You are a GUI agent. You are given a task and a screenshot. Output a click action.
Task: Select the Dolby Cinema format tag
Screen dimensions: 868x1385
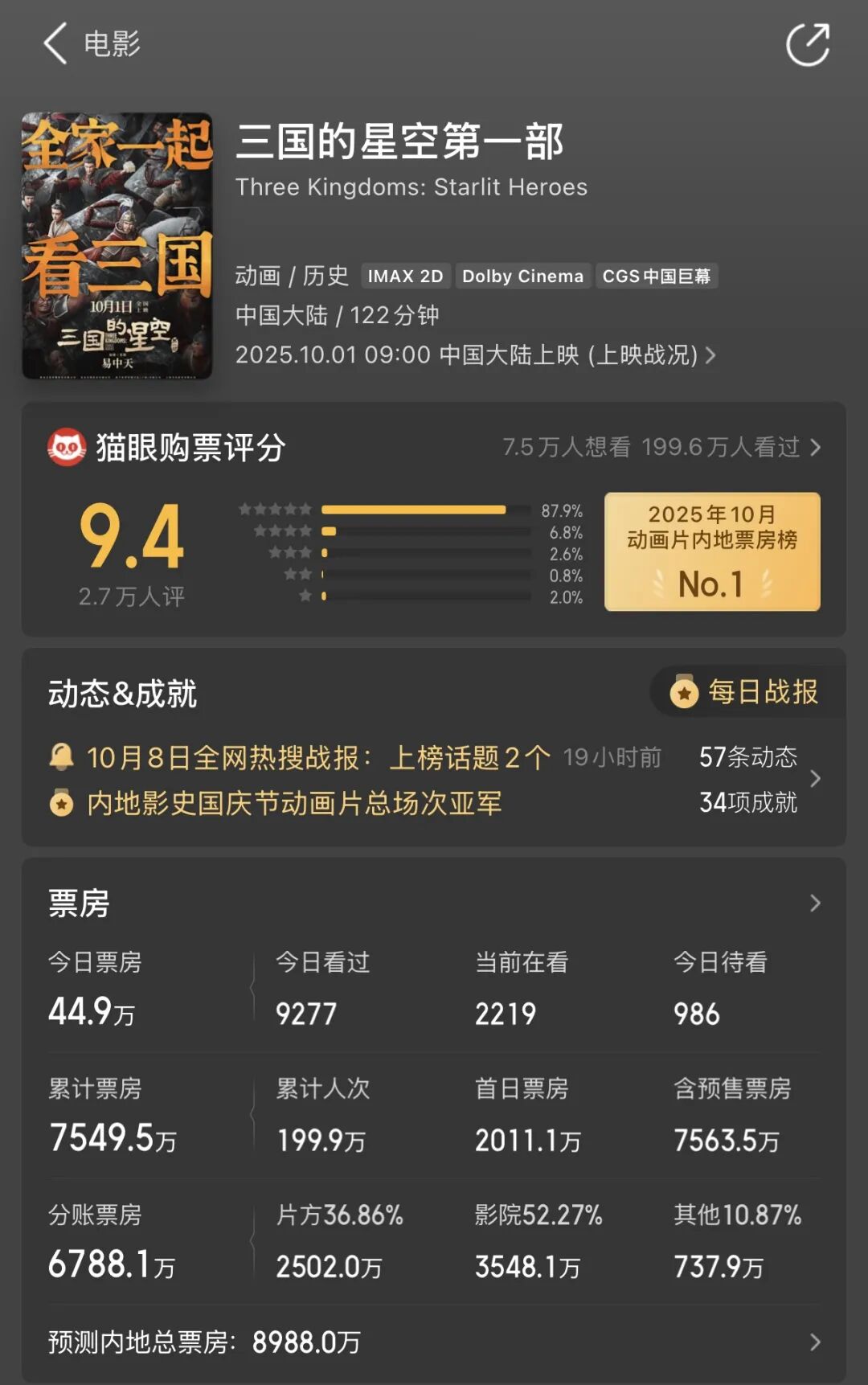click(x=522, y=276)
